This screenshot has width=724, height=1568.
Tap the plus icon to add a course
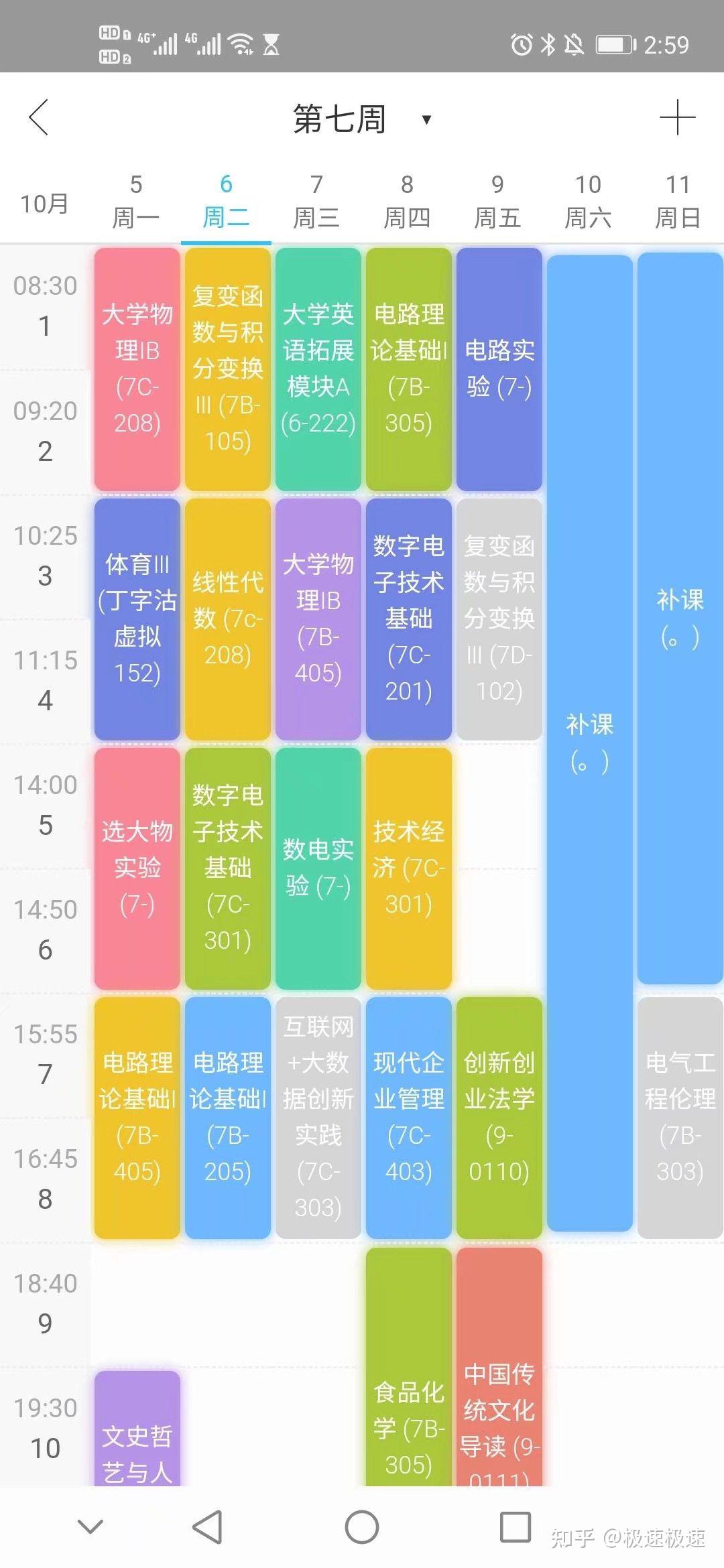tap(678, 117)
